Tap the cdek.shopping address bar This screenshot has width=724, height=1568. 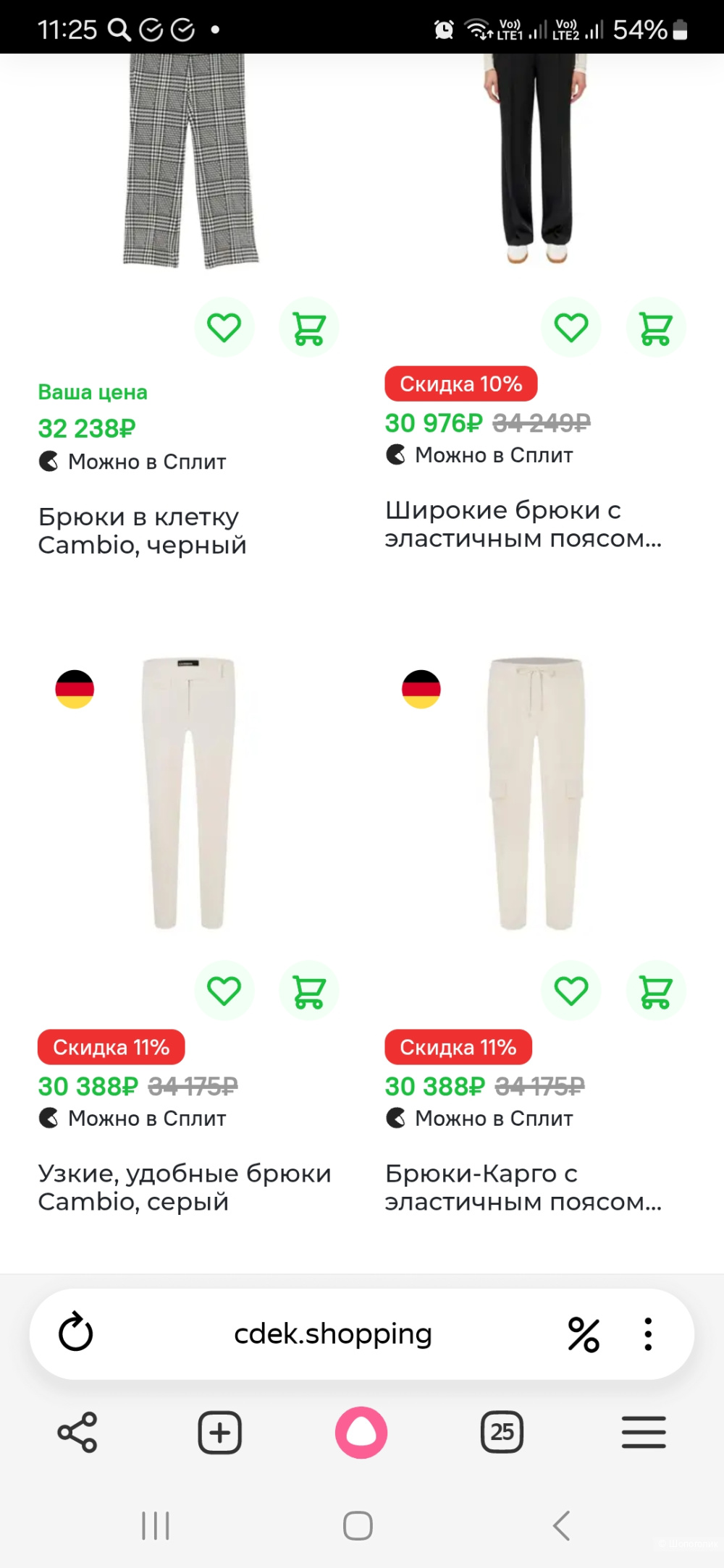[334, 1335]
